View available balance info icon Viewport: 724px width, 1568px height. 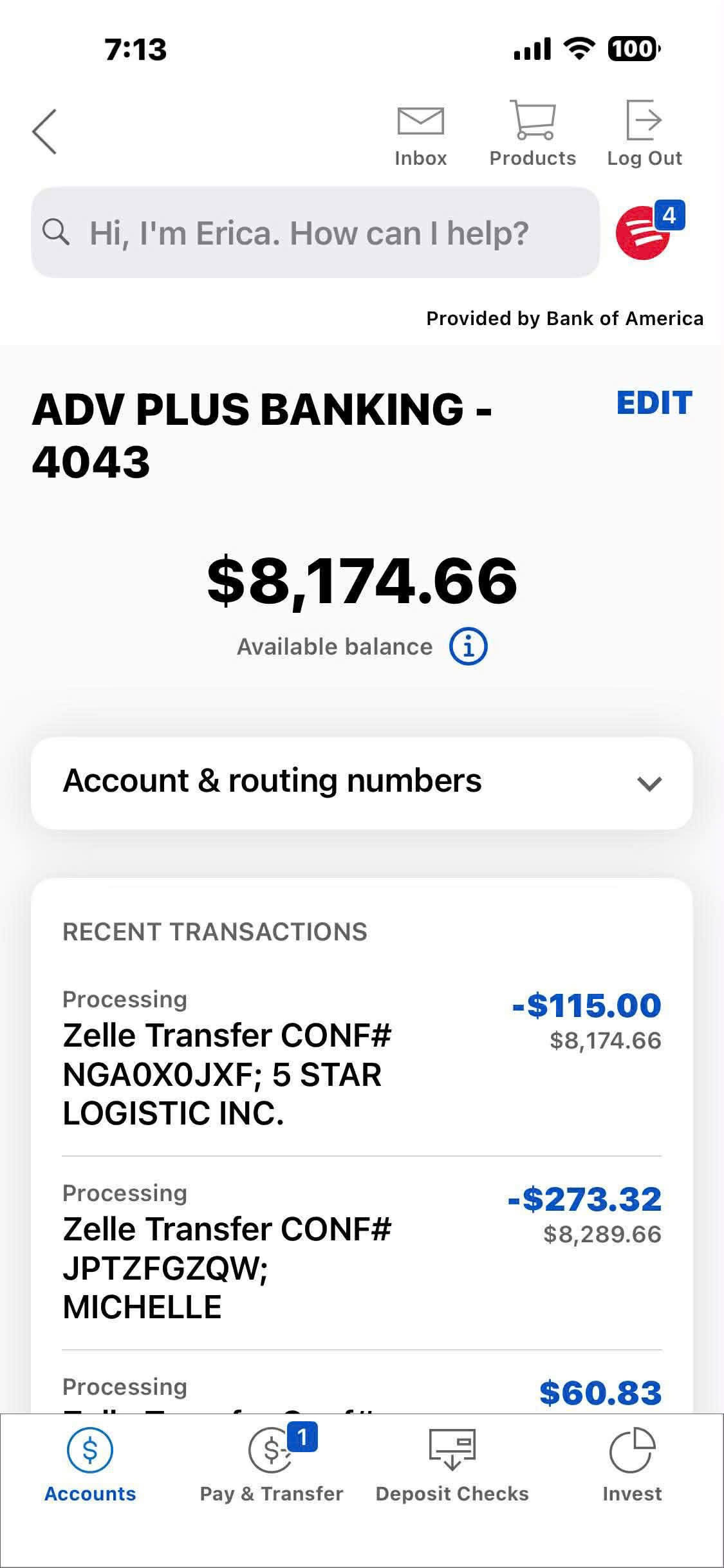tap(468, 647)
